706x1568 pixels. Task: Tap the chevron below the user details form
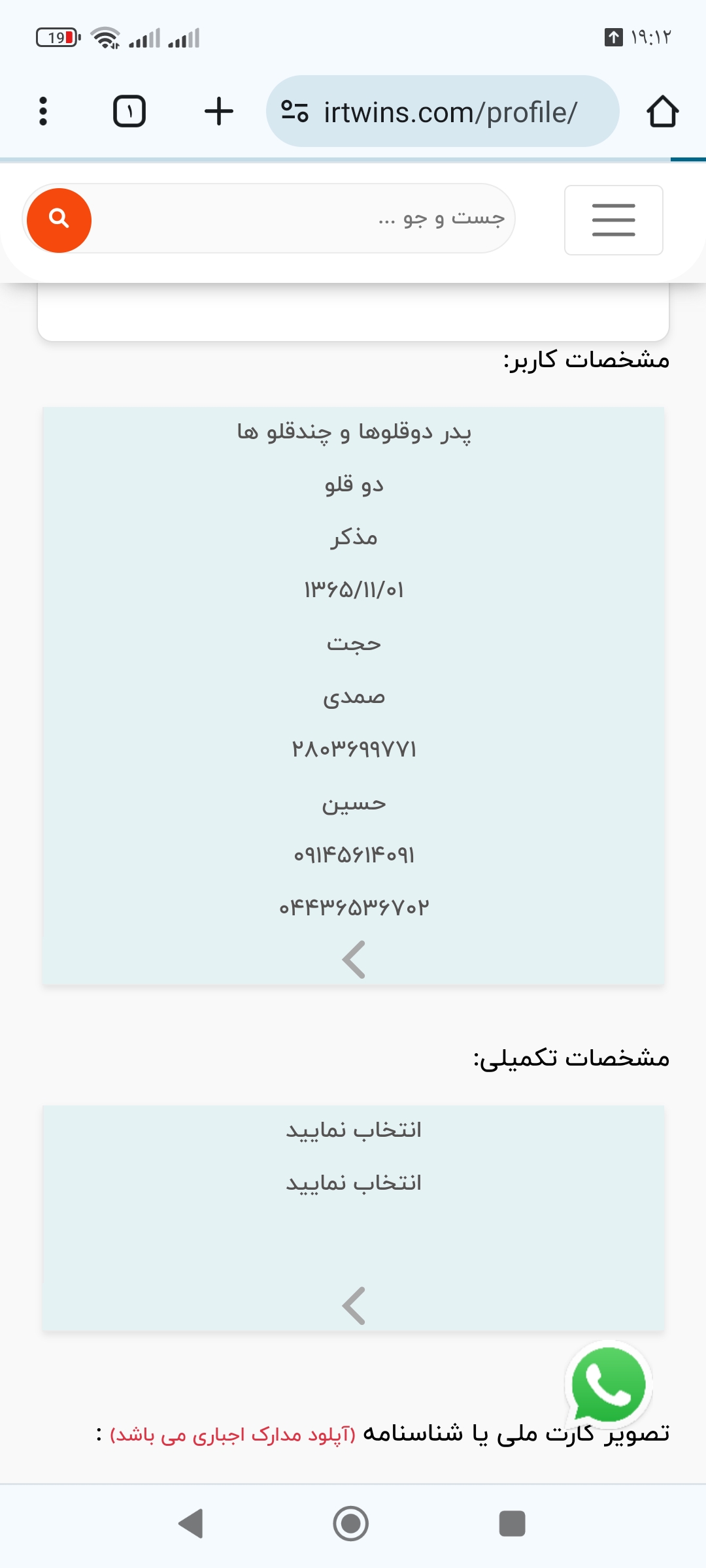coord(353,960)
